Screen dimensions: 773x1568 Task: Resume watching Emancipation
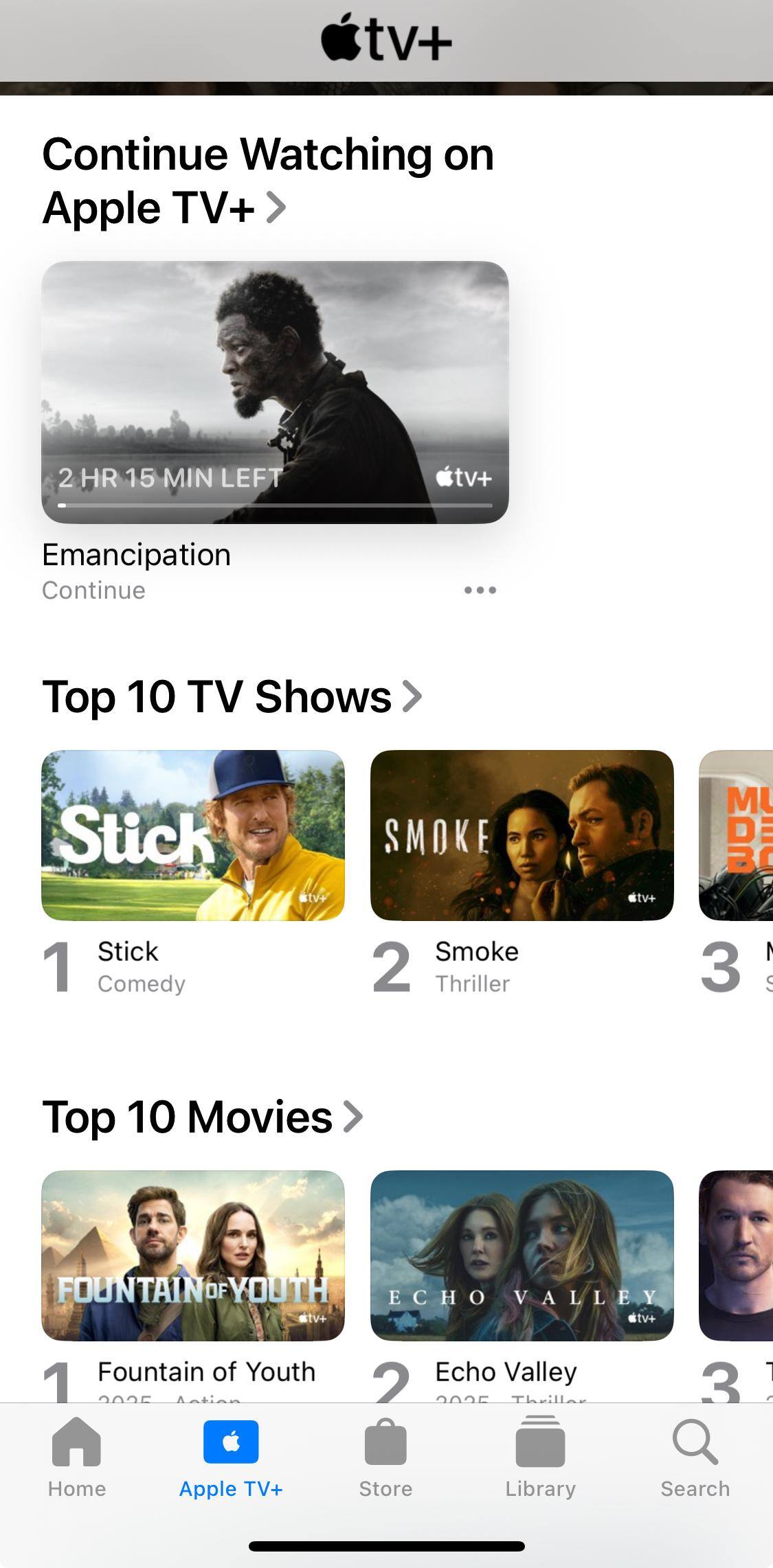(275, 392)
